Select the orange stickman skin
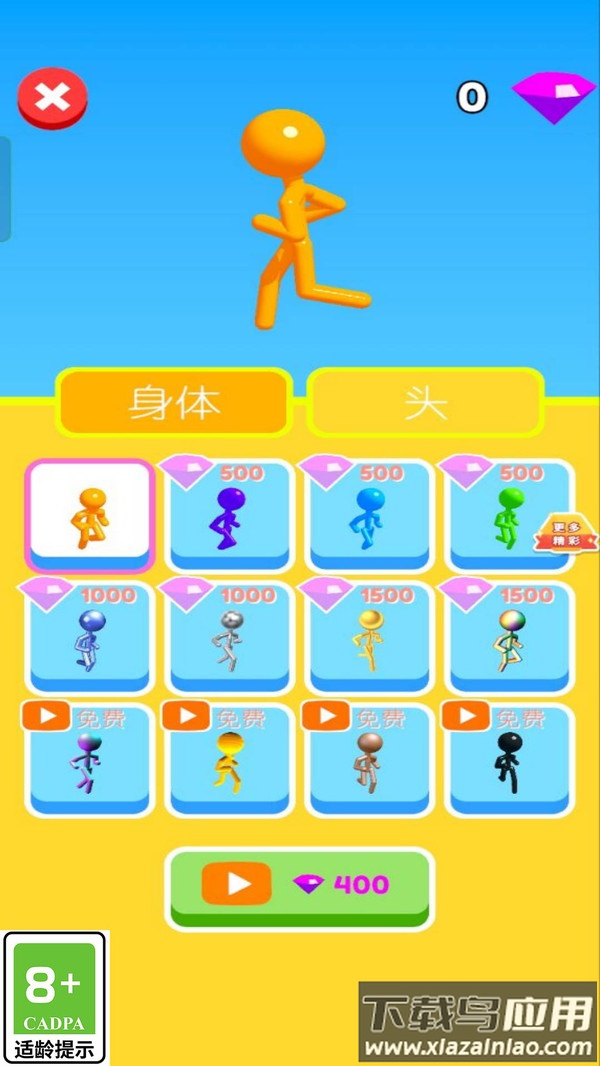Screen dimensions: 600x1066 pyautogui.click(x=90, y=515)
